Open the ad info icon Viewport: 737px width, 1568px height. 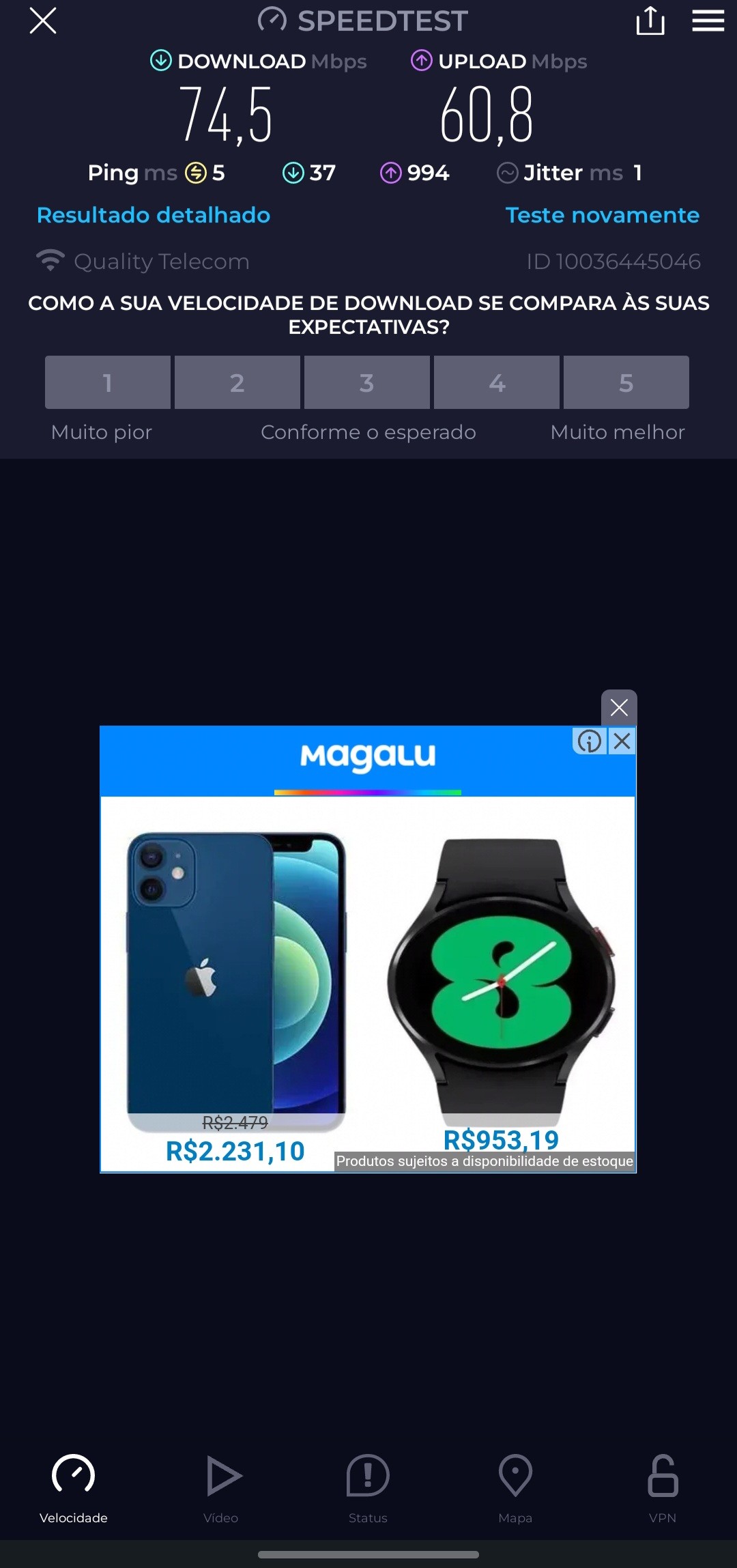tap(590, 741)
